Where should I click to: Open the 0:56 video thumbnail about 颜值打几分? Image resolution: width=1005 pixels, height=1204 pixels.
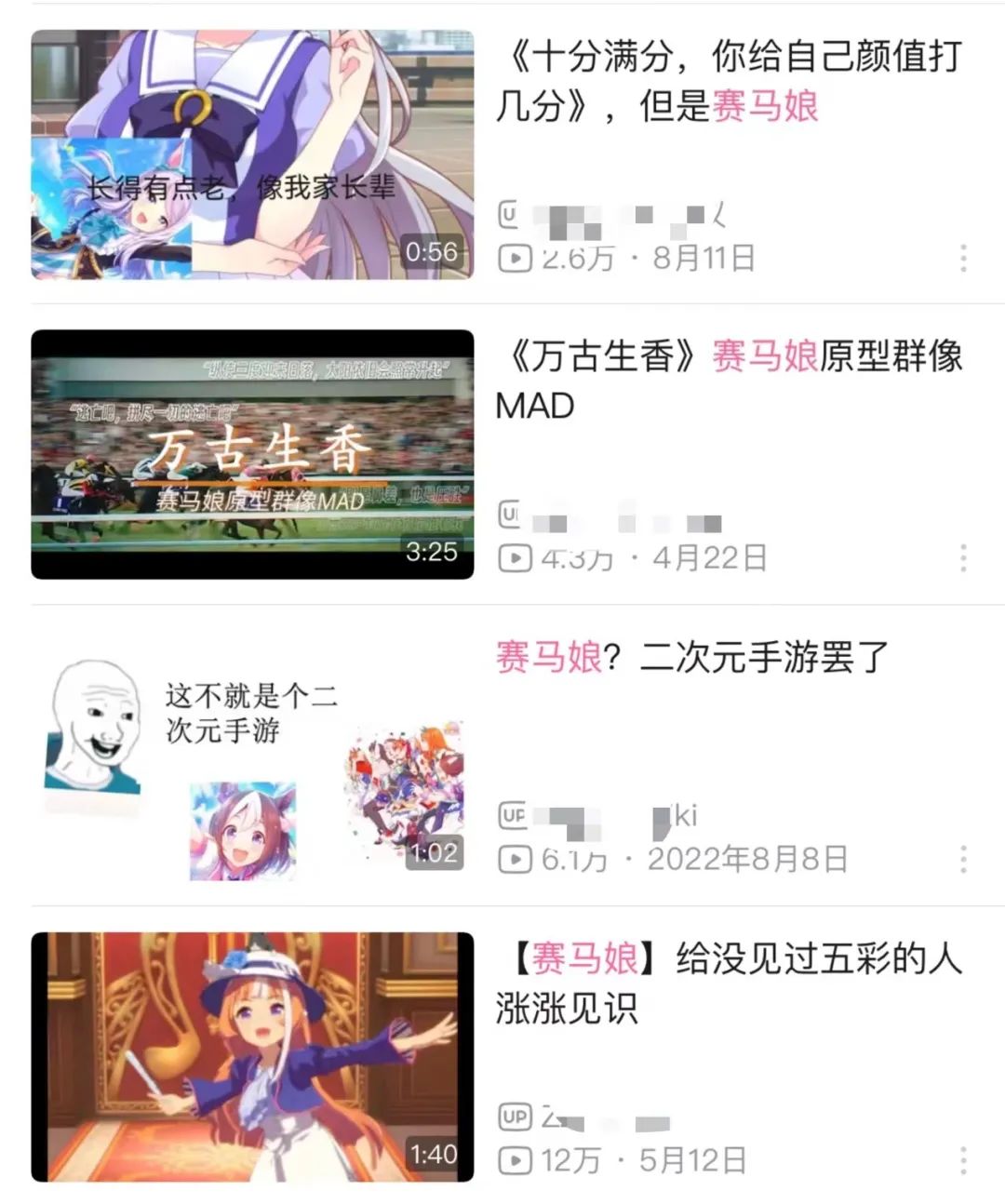point(252,154)
